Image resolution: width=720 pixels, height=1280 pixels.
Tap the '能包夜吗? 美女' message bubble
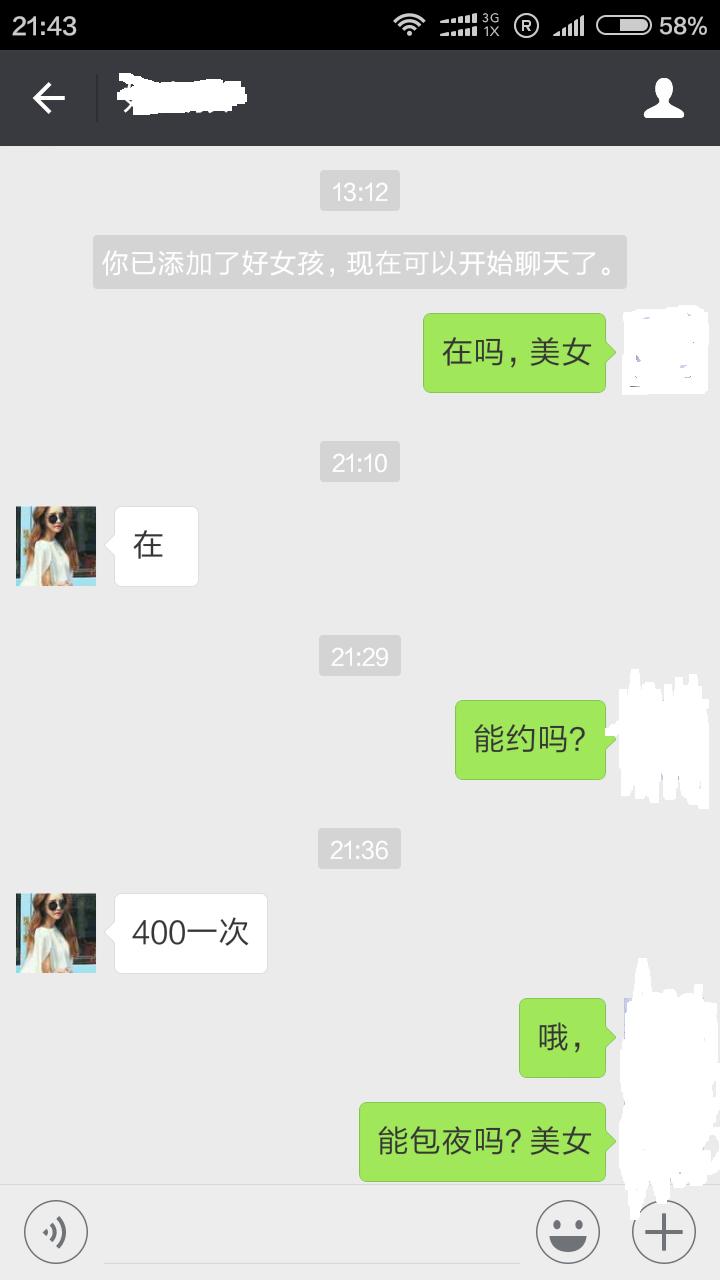[482, 1141]
